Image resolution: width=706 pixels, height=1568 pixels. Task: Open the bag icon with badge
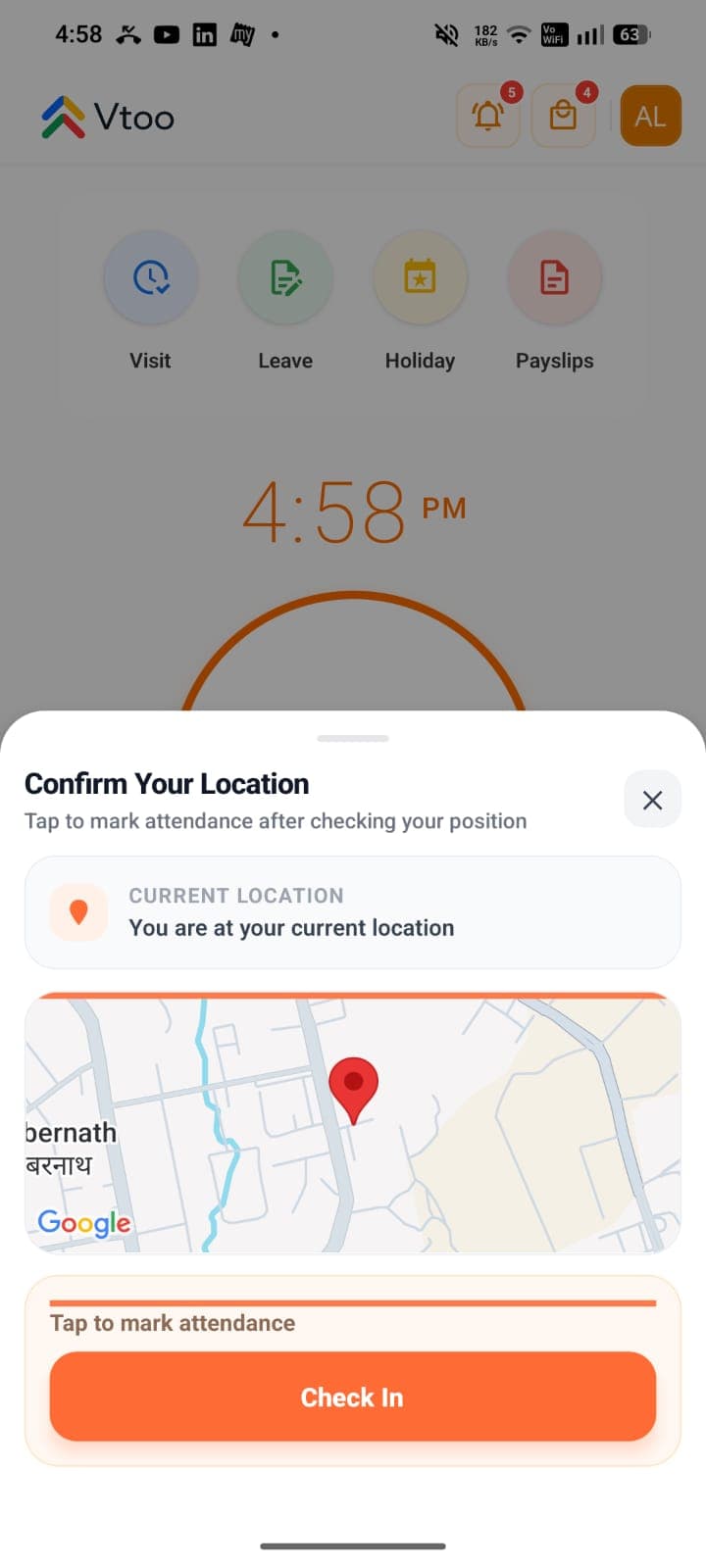(x=563, y=116)
